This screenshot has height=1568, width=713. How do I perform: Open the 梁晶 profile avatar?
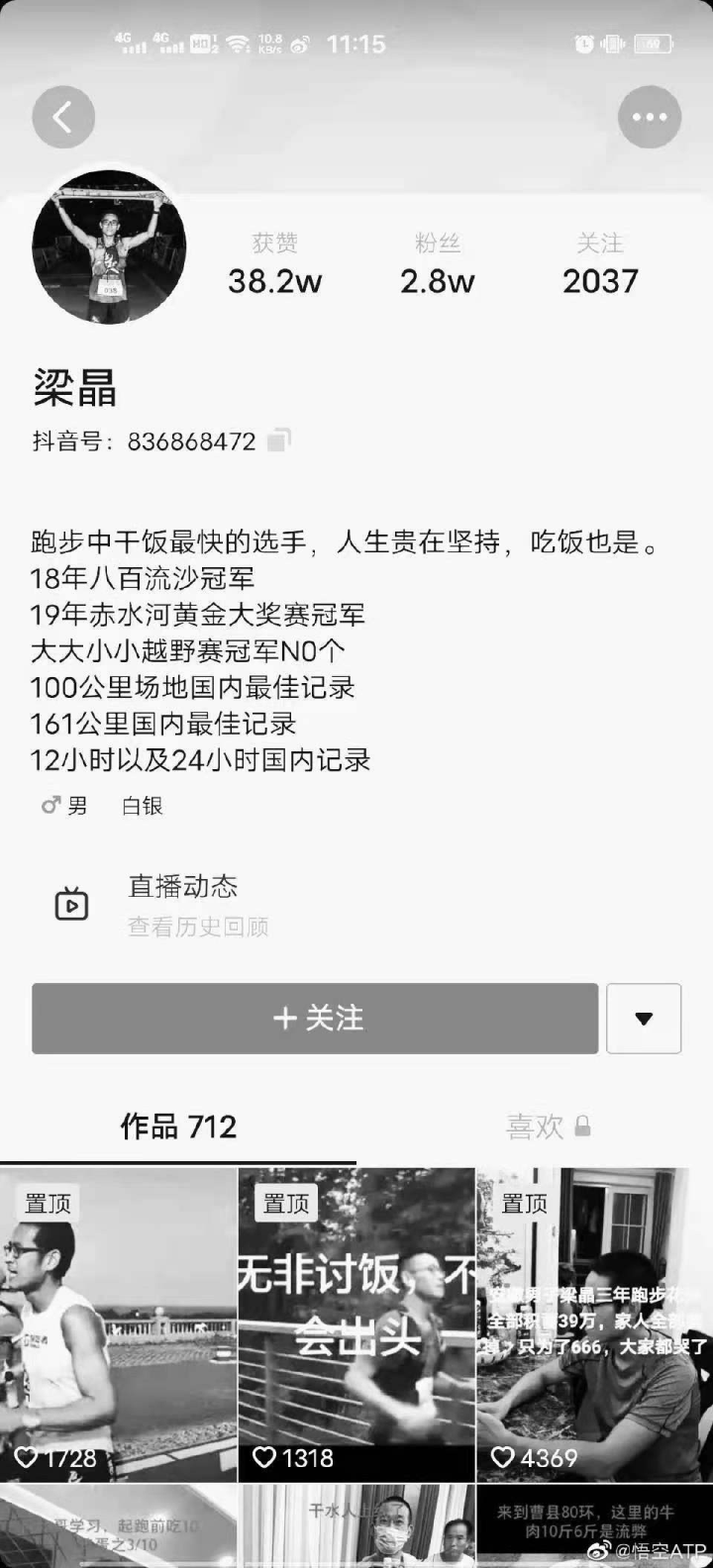[x=109, y=247]
